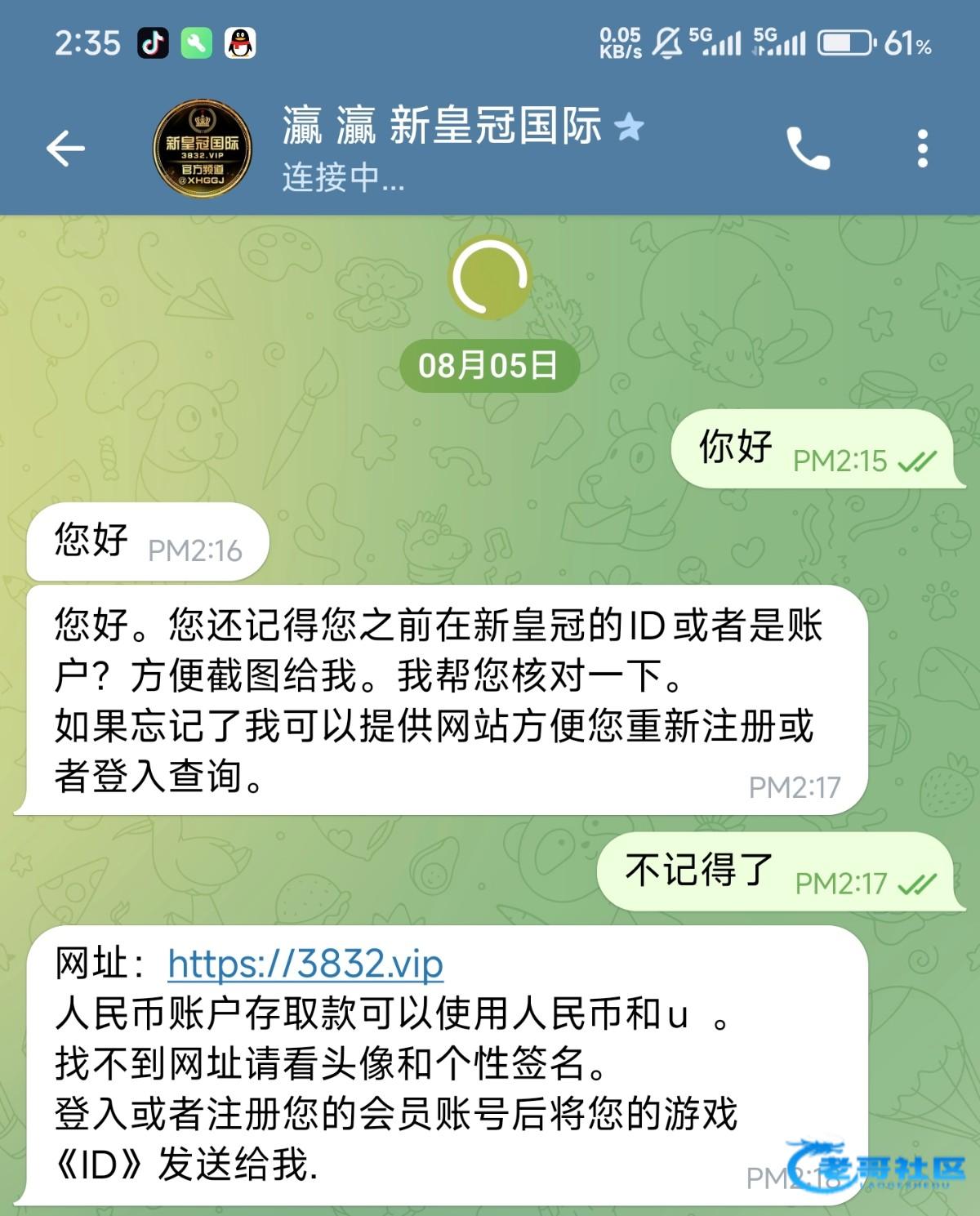This screenshot has width=980, height=1216.
Task: Open the three-dot overflow menu
Action: (922, 149)
